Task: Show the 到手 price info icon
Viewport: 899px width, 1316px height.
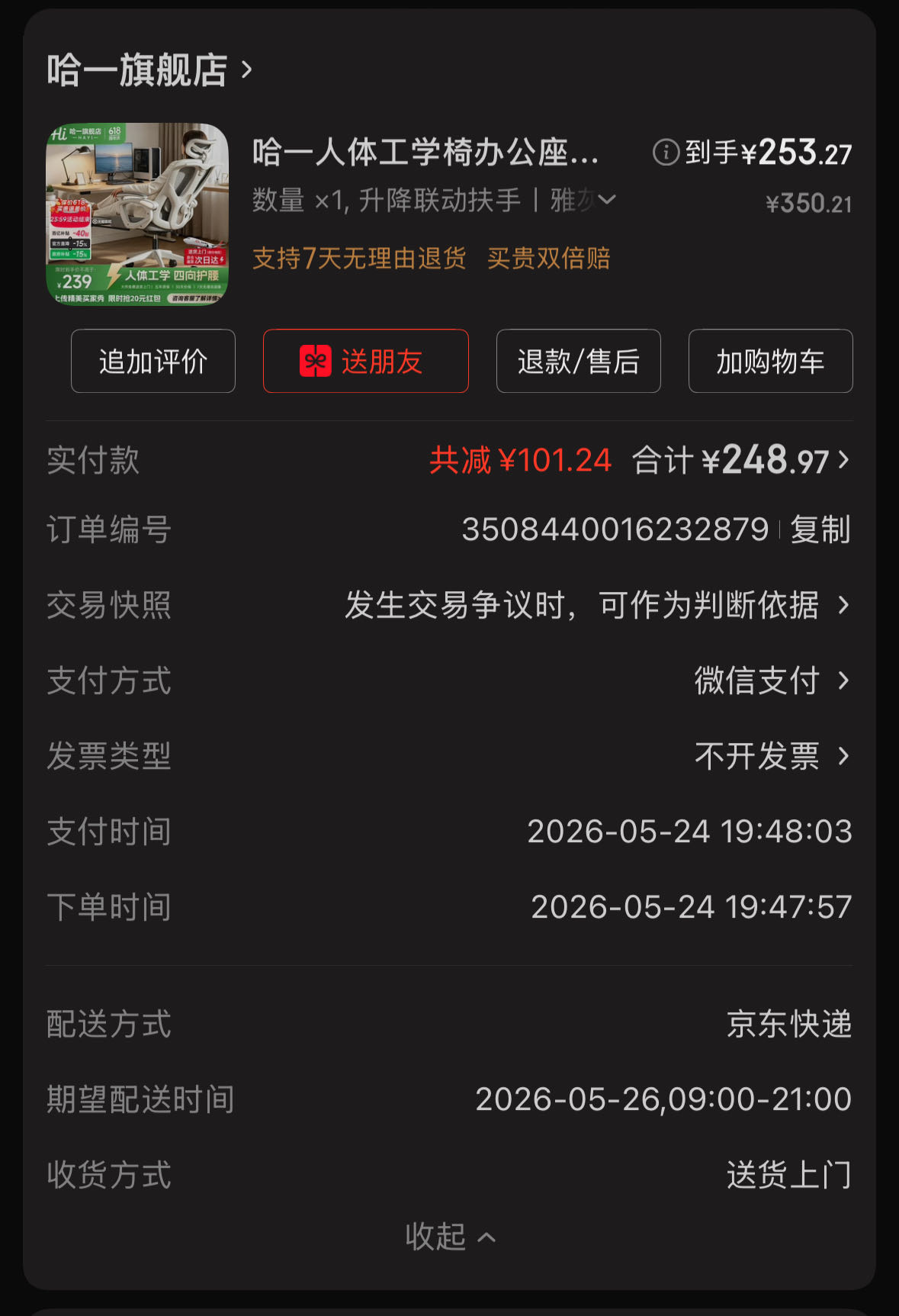Action: [666, 153]
